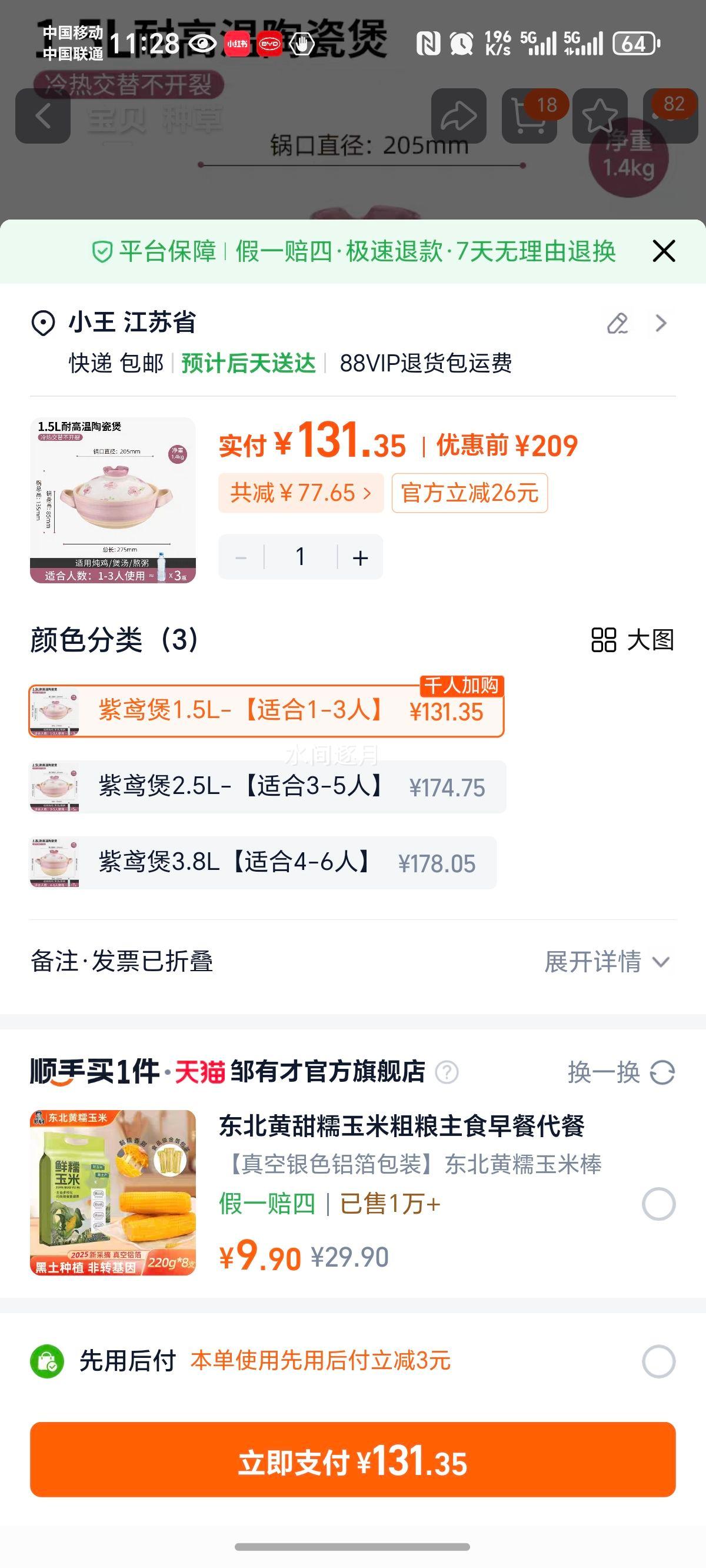This screenshot has height=1568, width=706.
Task: Tap the location pin beside 小王 江苏省
Action: click(42, 322)
